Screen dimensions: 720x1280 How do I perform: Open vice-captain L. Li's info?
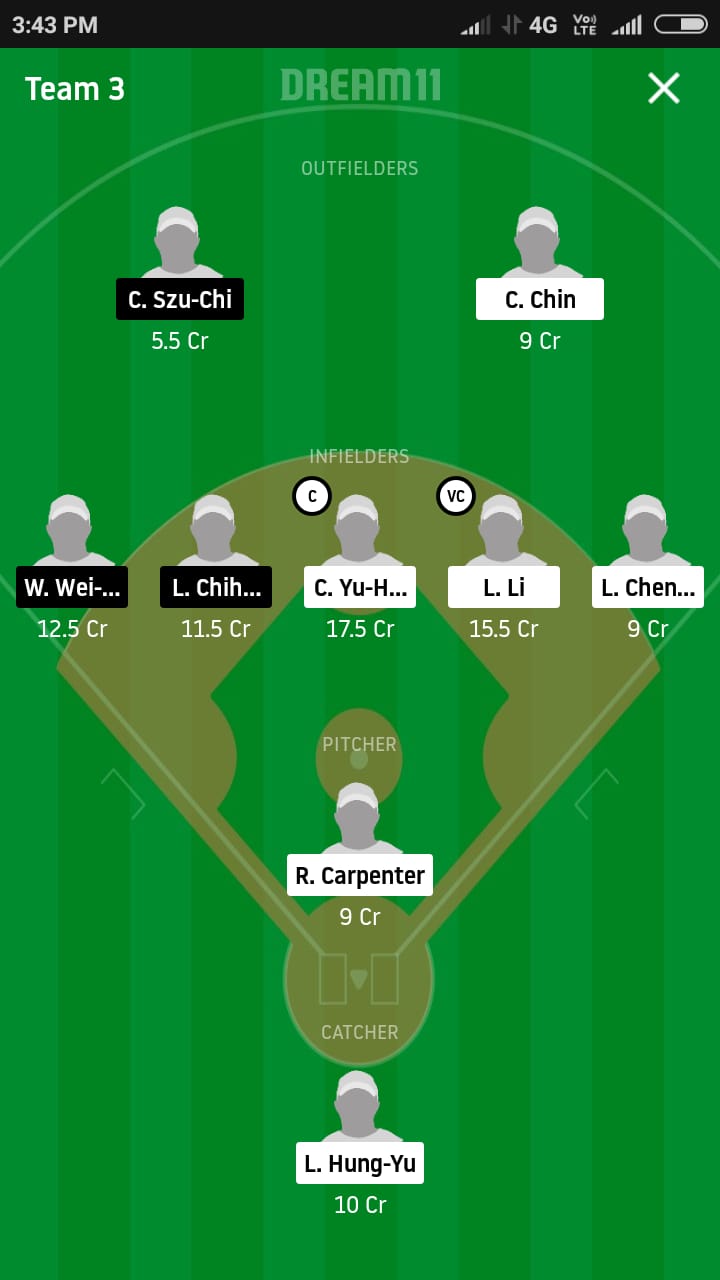tap(504, 587)
